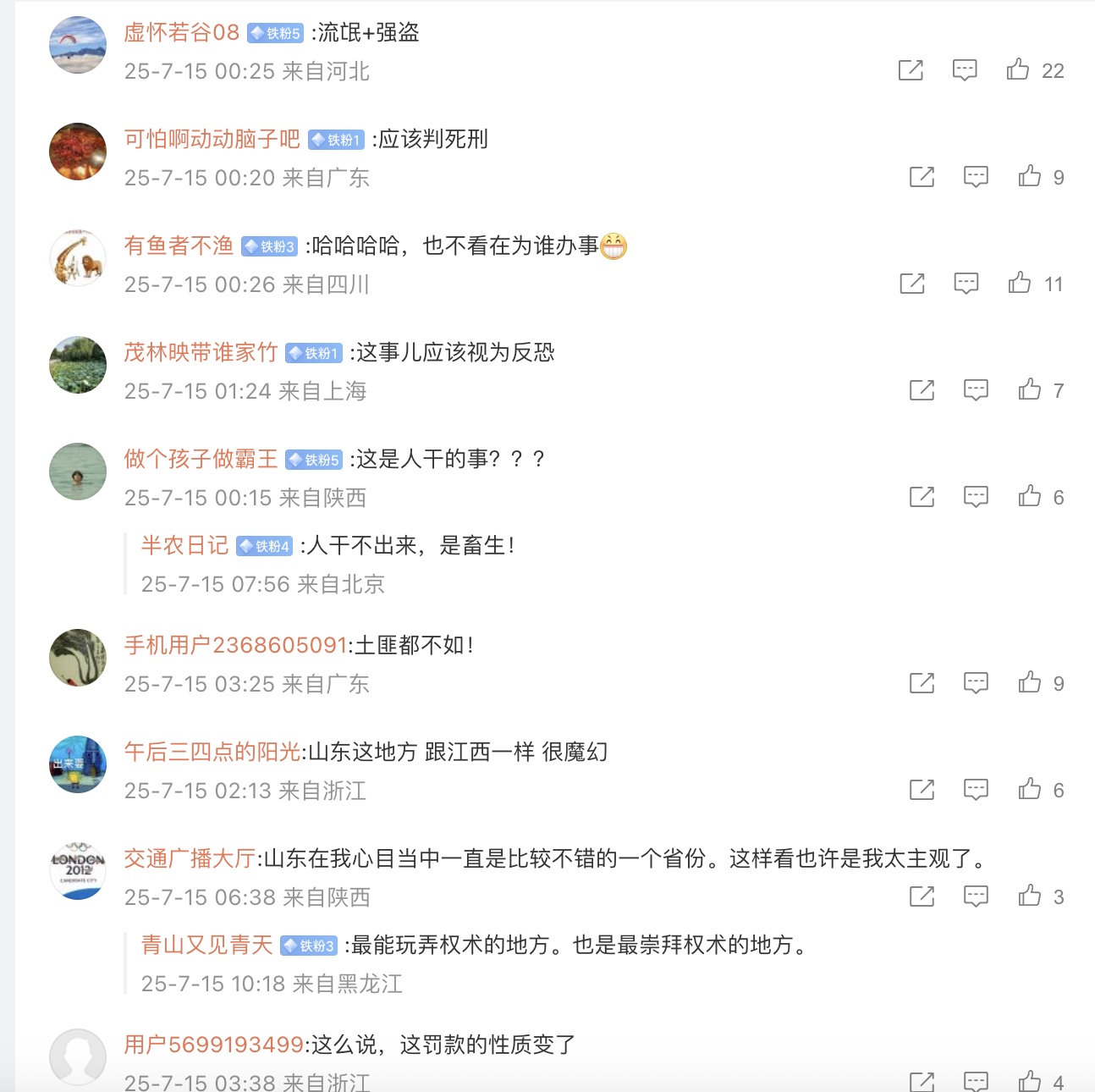View 青山又见青天's profile
This screenshot has width=1095, height=1092.
[206, 945]
